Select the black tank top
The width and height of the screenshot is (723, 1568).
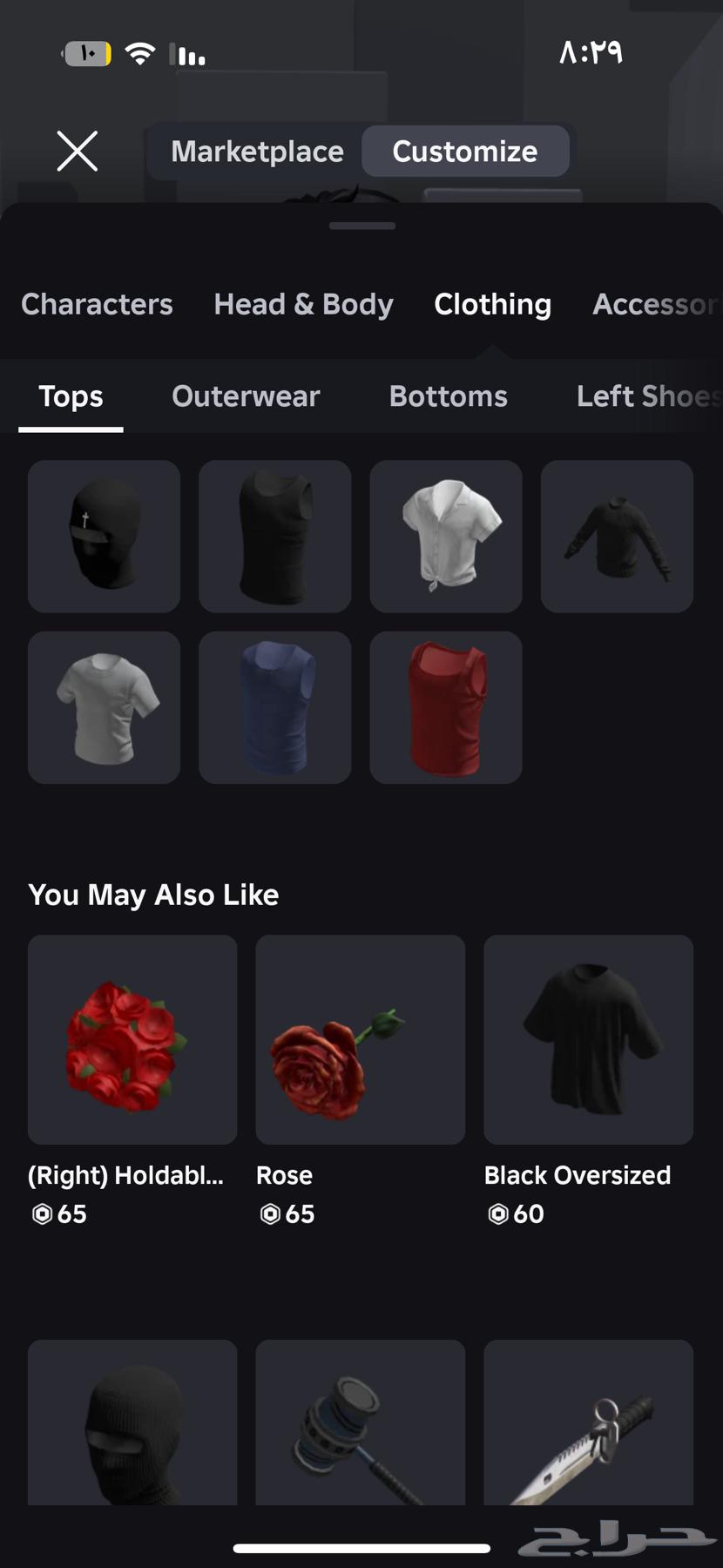pos(274,536)
